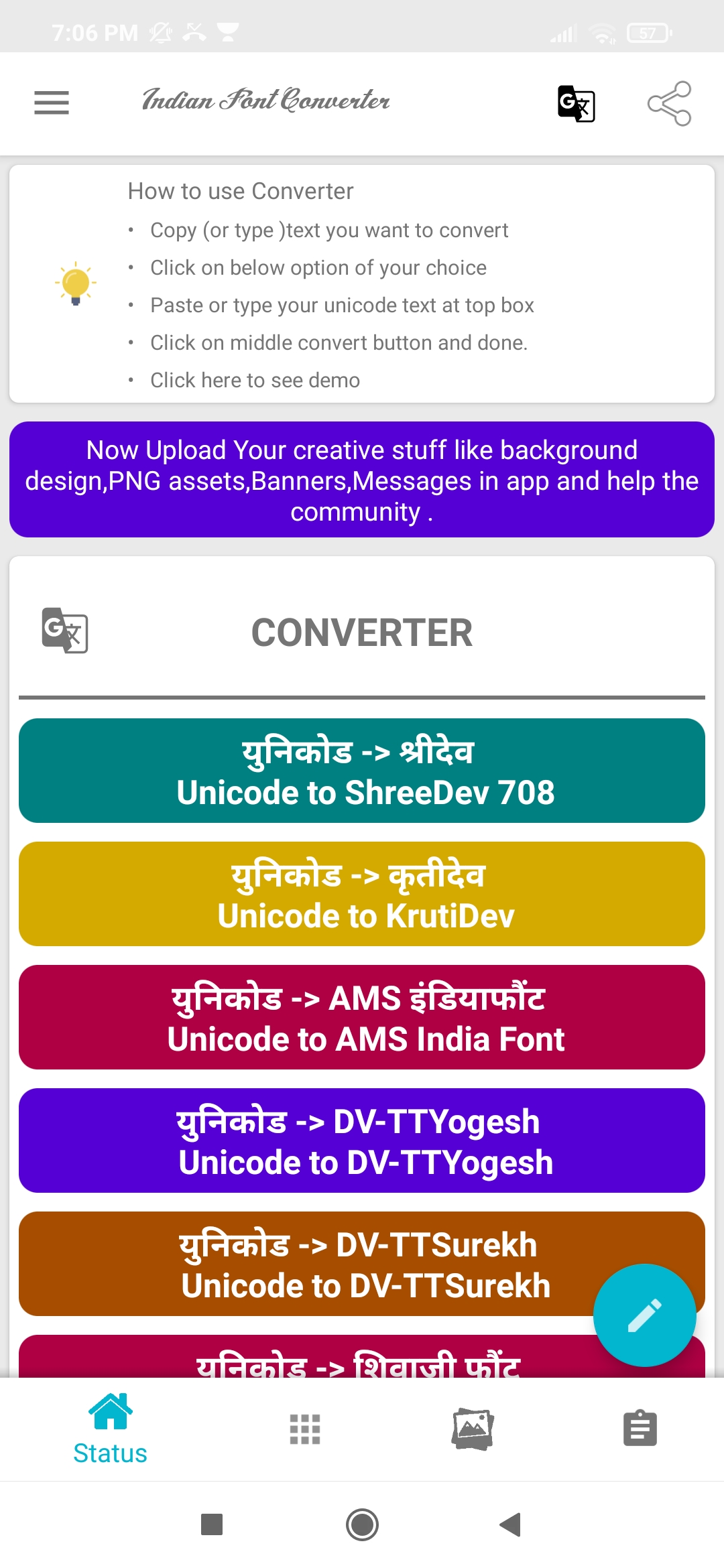Go back using system back button

tap(511, 1524)
